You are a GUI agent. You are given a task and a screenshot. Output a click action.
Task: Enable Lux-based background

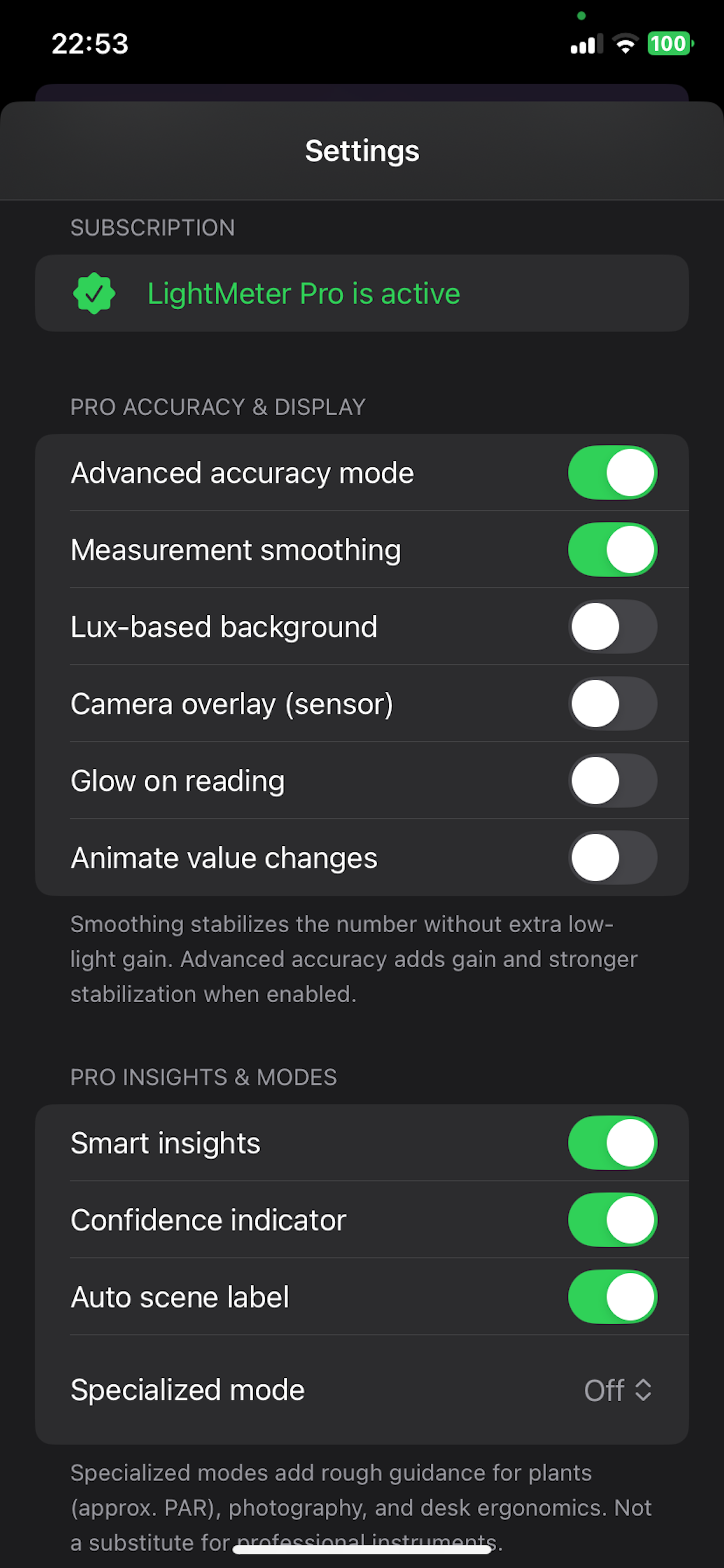coord(612,626)
